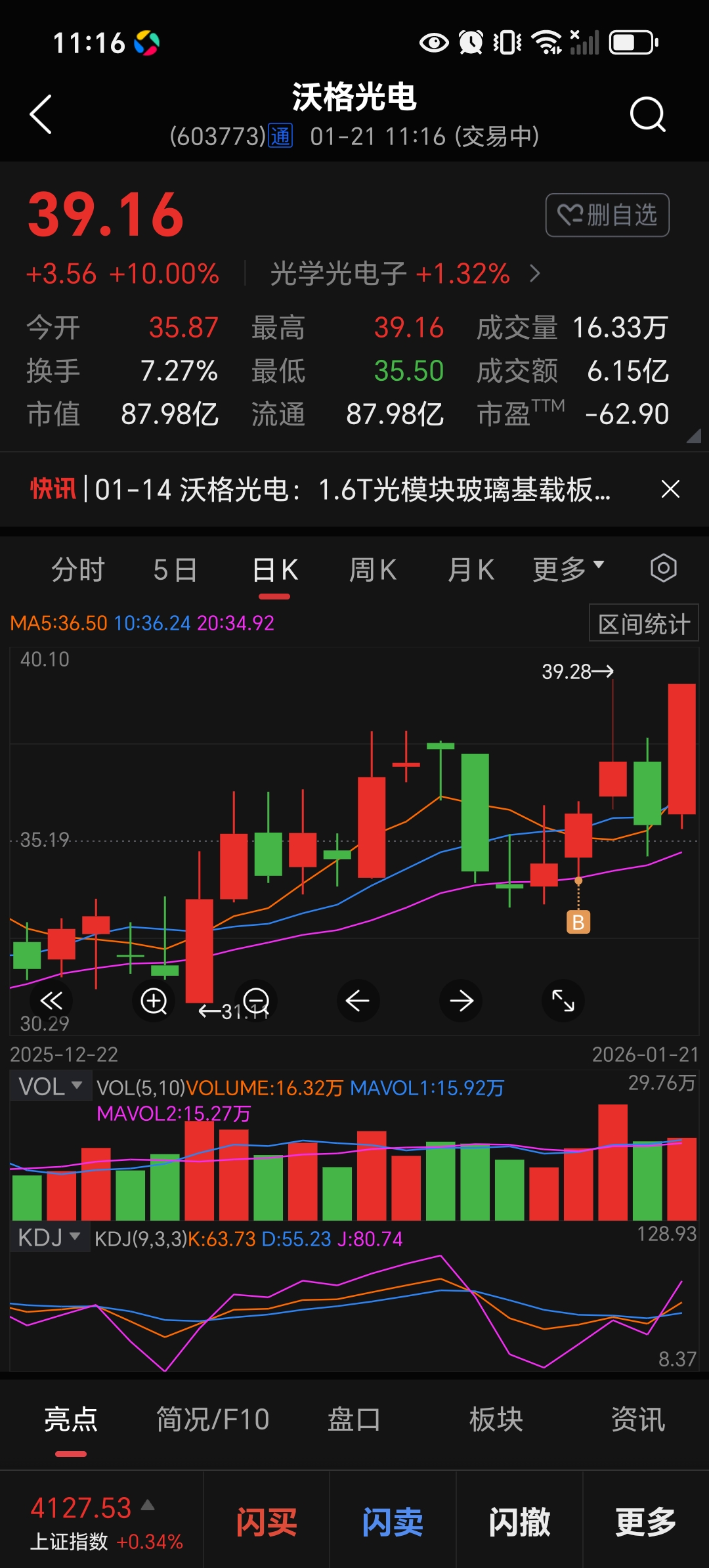This screenshot has width=709, height=1568.
Task: Show the 月K chart tab
Action: point(471,569)
